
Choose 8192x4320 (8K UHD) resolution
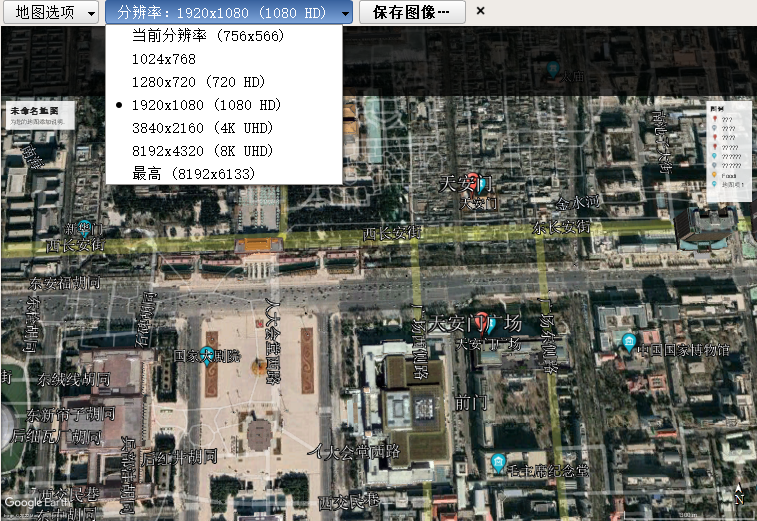click(202, 151)
